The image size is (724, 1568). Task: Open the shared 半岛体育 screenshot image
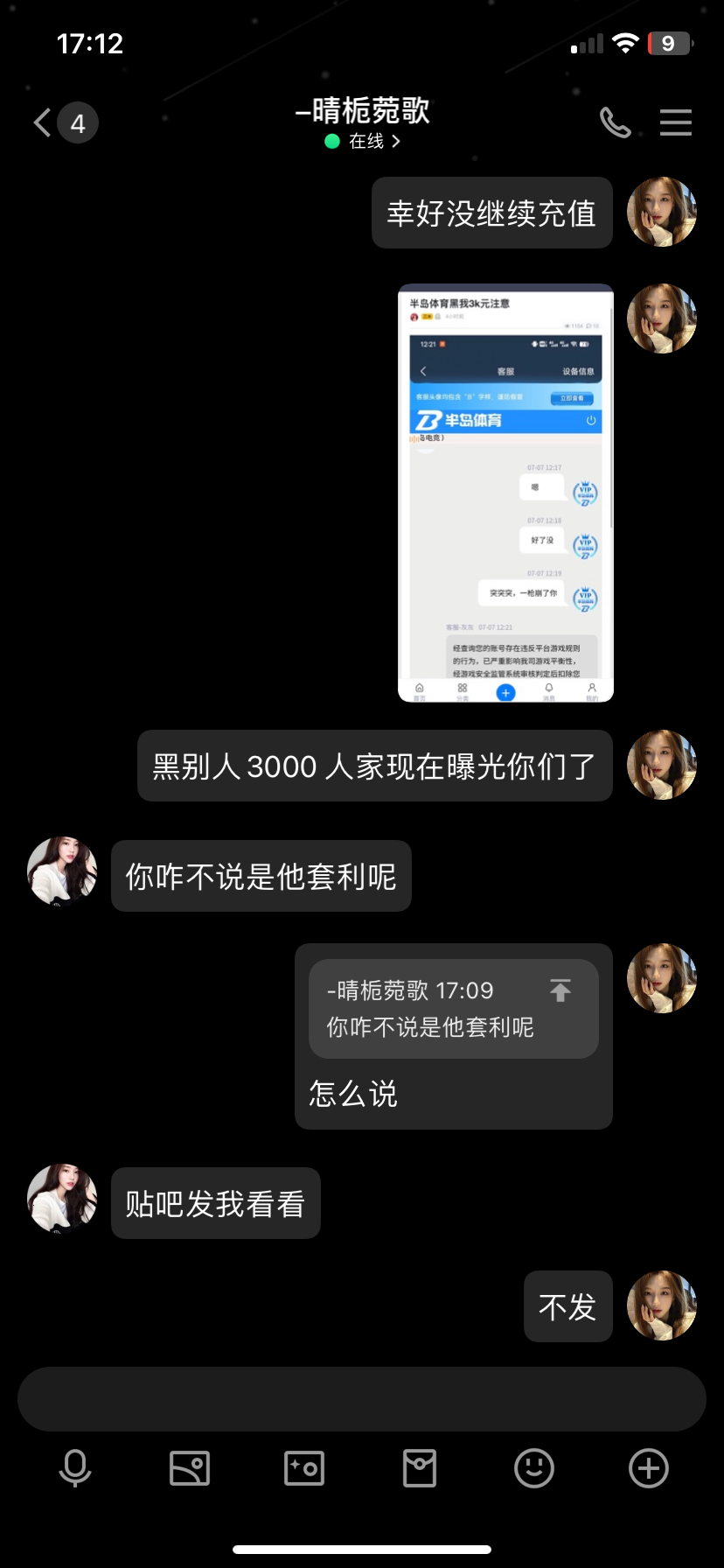coord(505,493)
